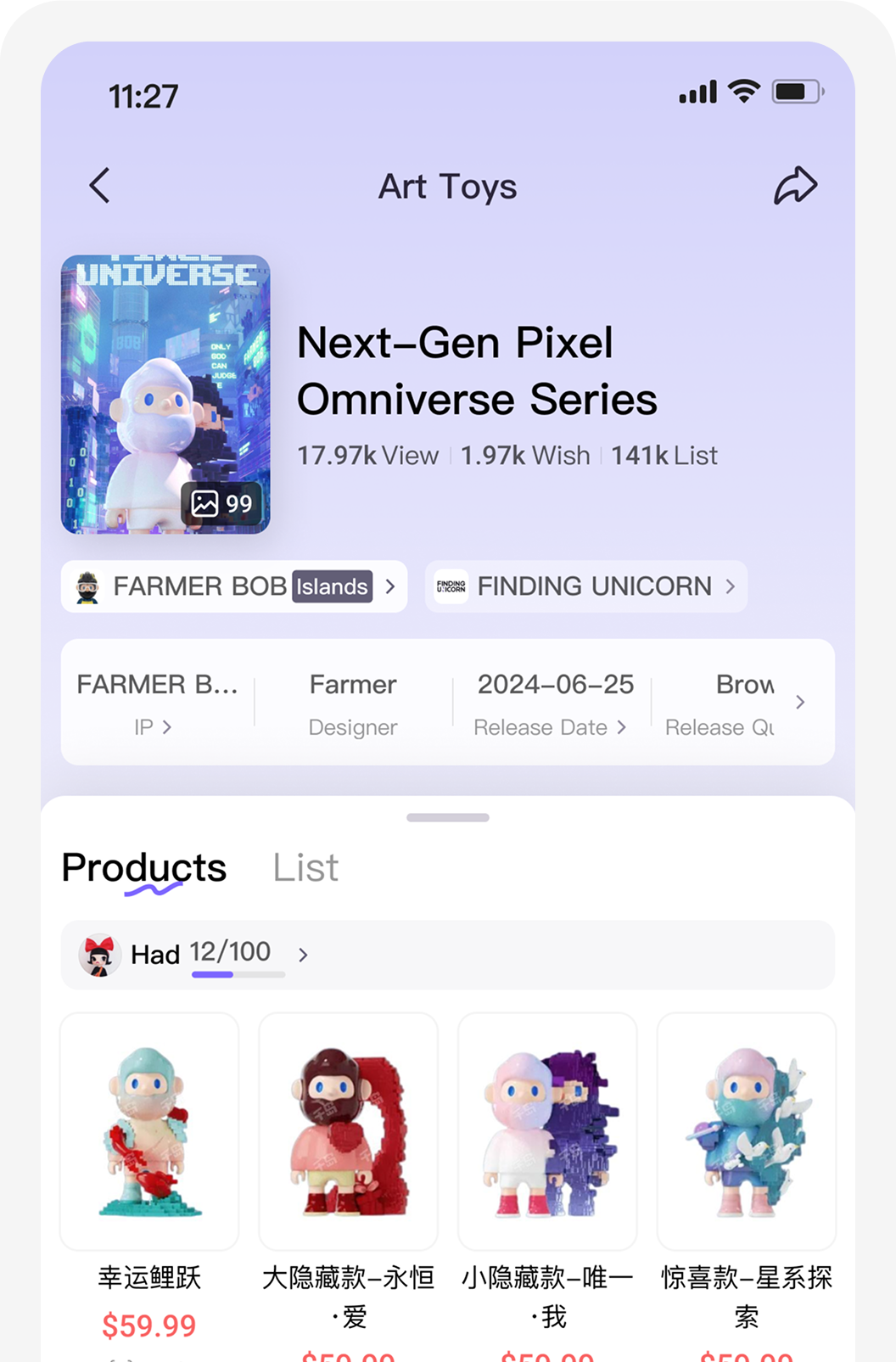Open the 小隐藏款-唯一·我 product card

(x=547, y=1131)
